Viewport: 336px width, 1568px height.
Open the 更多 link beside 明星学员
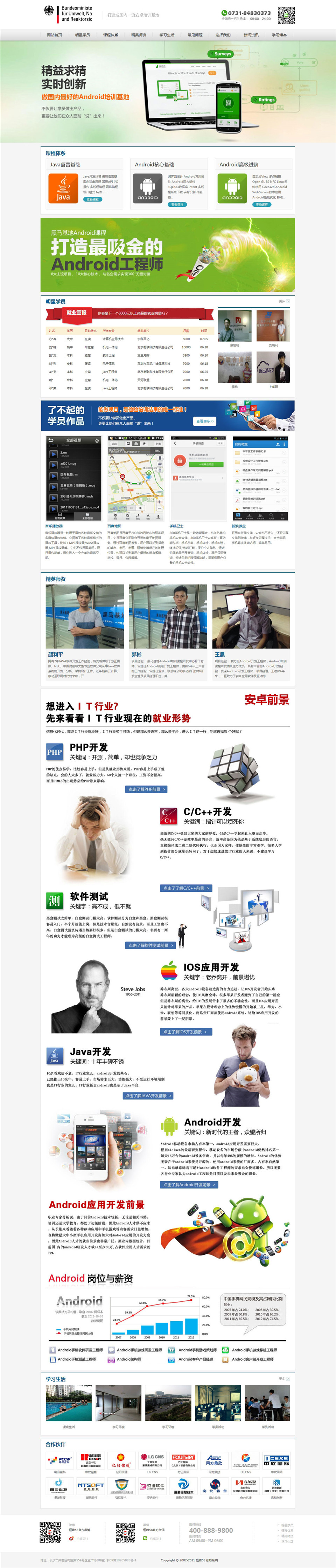[x=284, y=301]
